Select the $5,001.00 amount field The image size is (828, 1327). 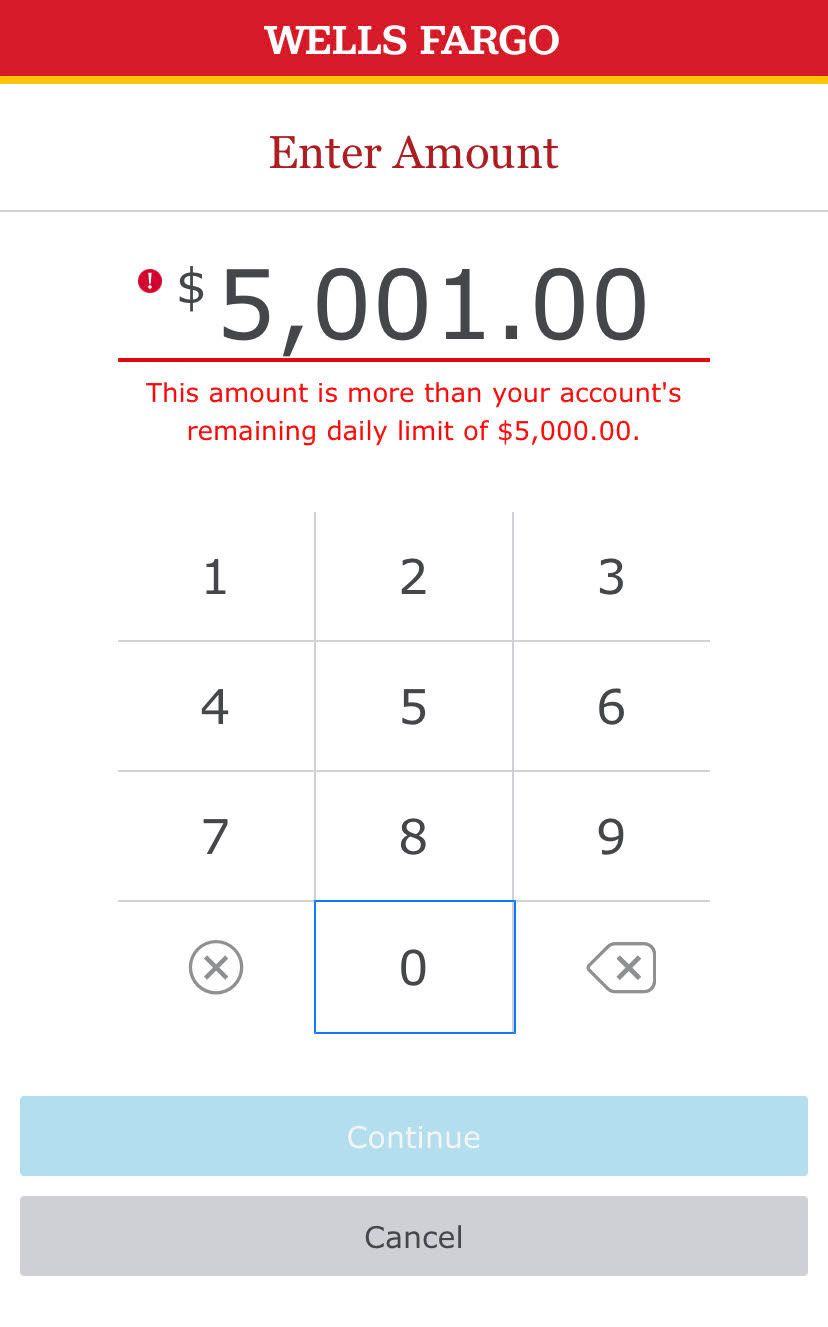(x=432, y=306)
